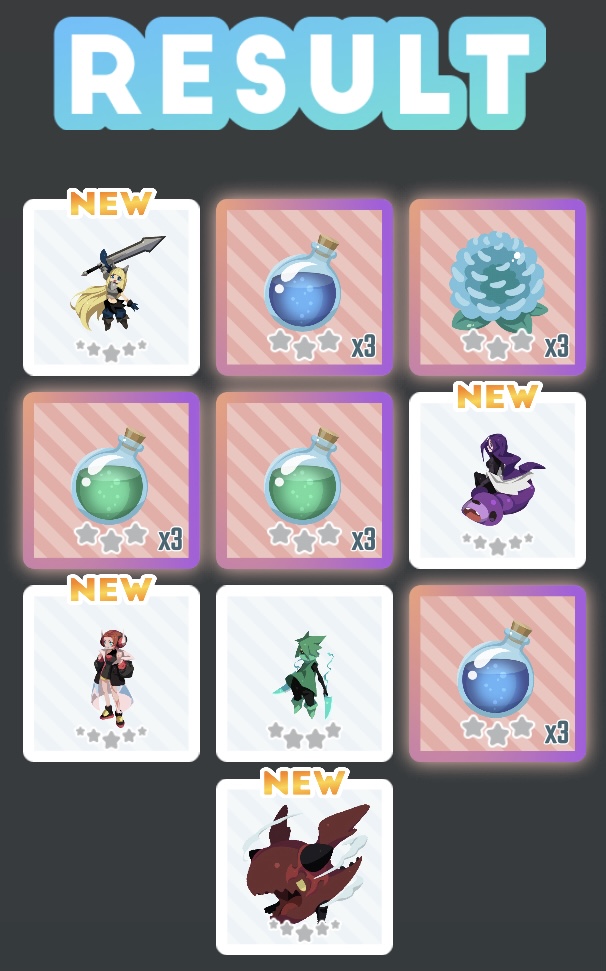Select the new red-haired girl character card
Image resolution: width=606 pixels, height=971 pixels.
coord(111,674)
